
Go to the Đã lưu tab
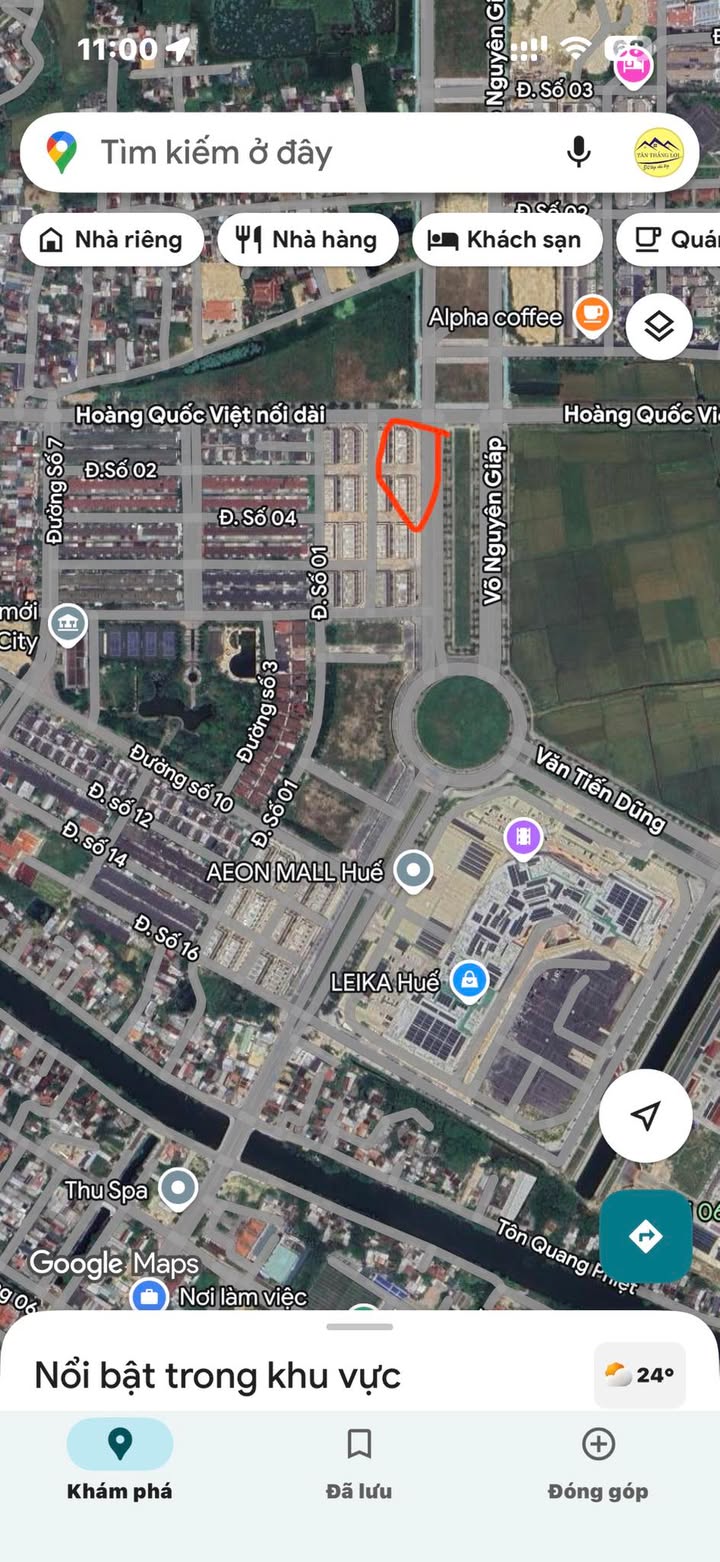(x=359, y=1461)
